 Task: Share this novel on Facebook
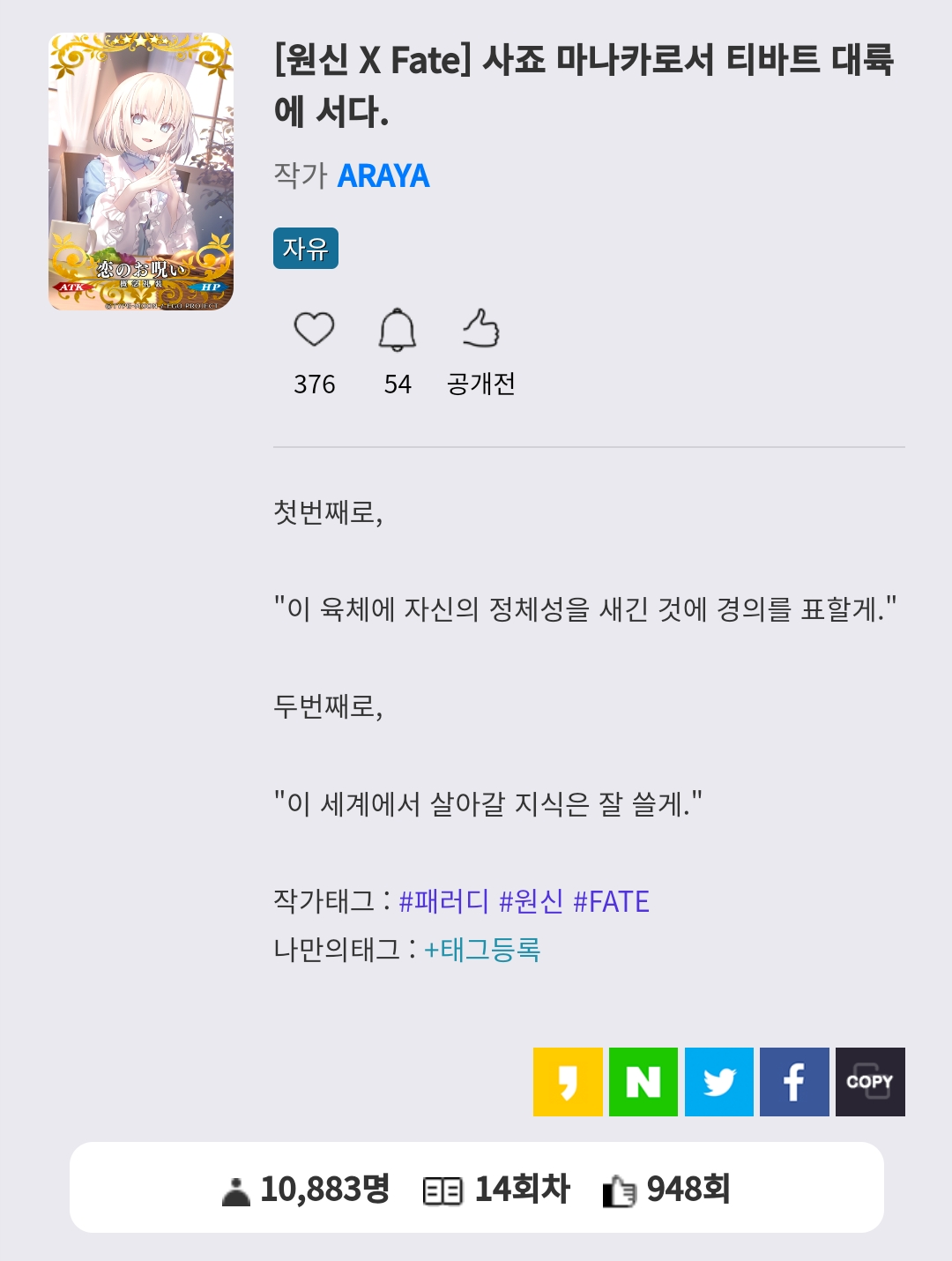(794, 1082)
